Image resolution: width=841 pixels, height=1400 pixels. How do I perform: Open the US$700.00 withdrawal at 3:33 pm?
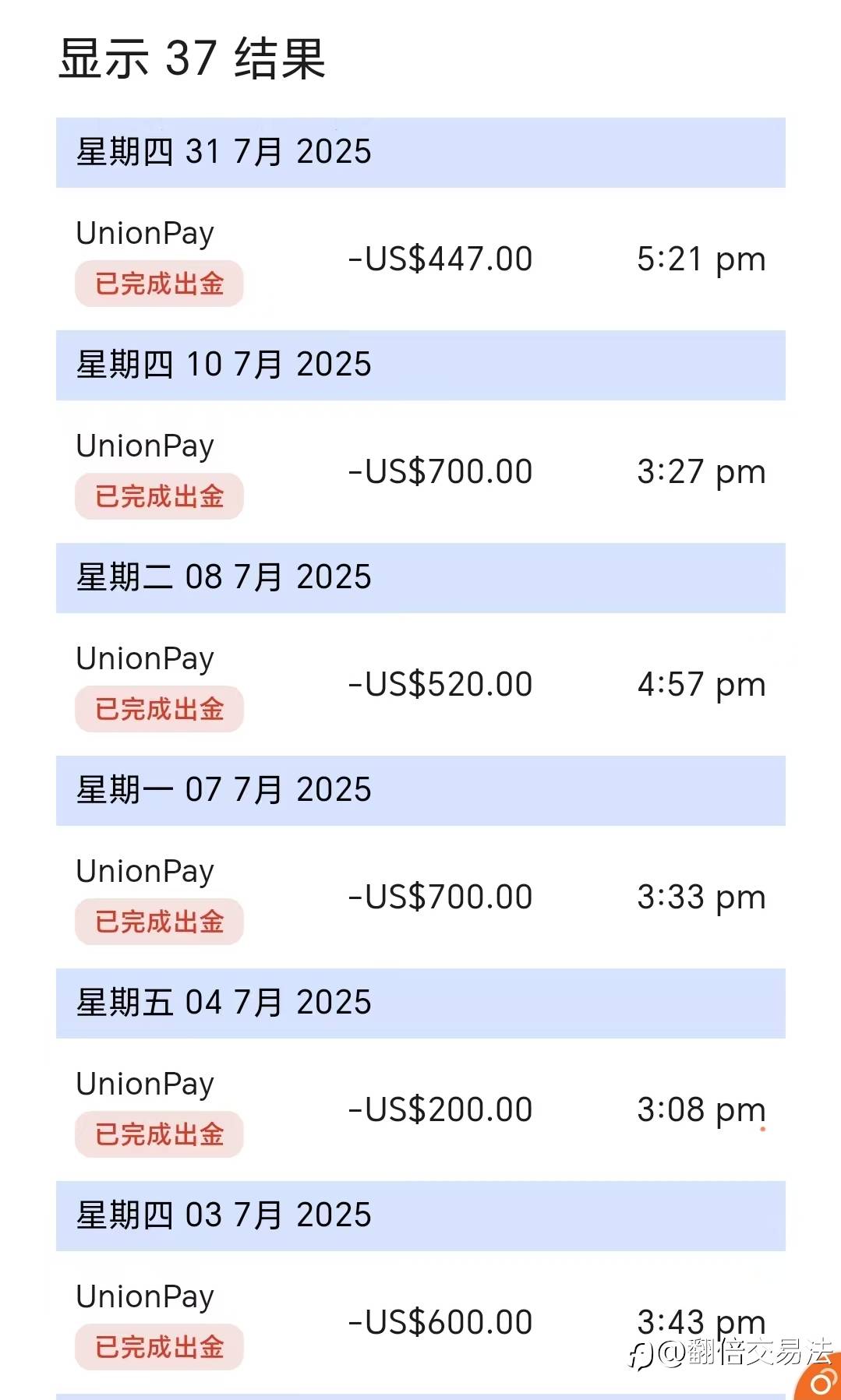(x=421, y=897)
